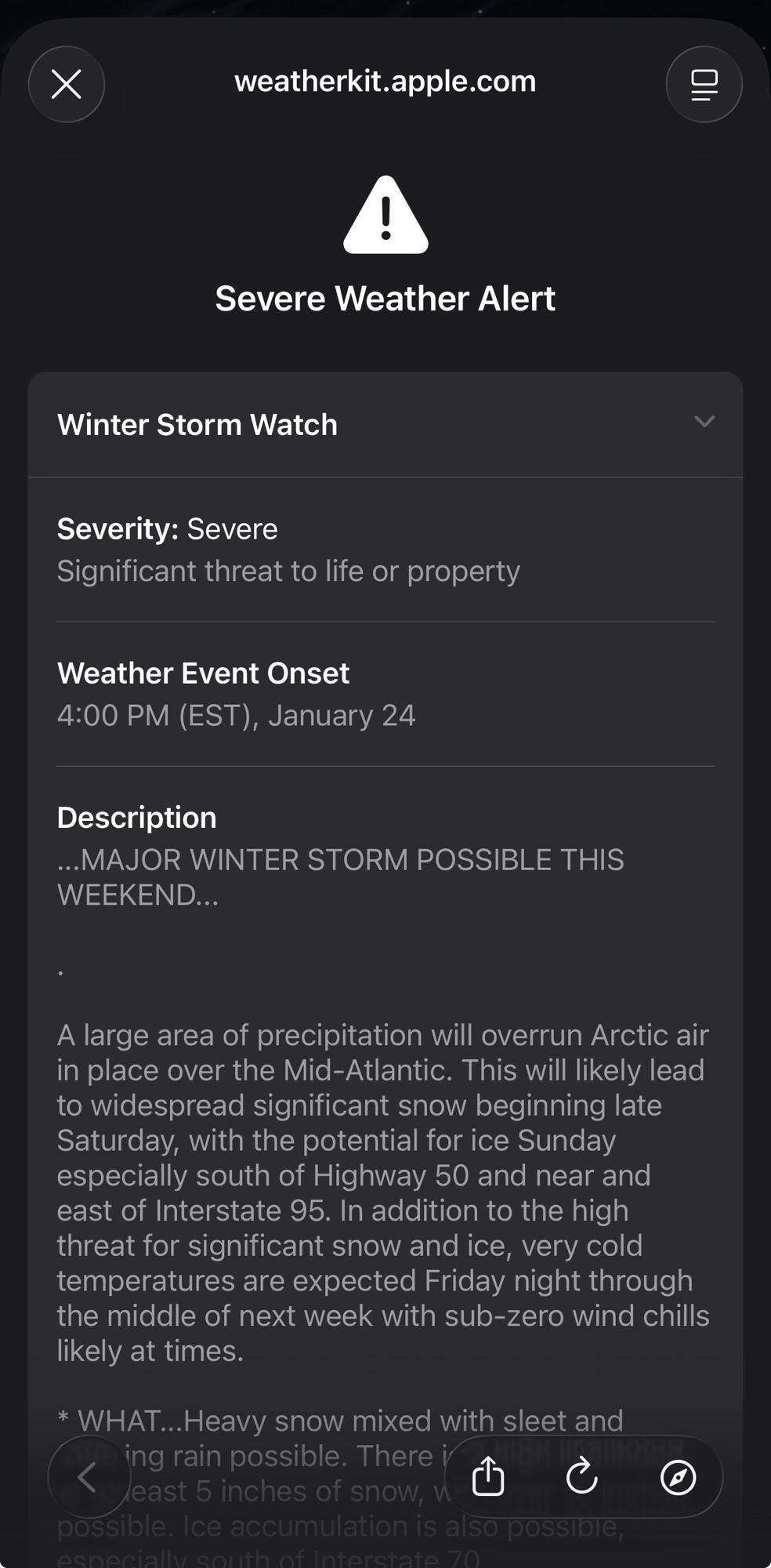Collapse the Winter Storm Watch section
Viewport: 771px width, 1568px height.
point(704,423)
